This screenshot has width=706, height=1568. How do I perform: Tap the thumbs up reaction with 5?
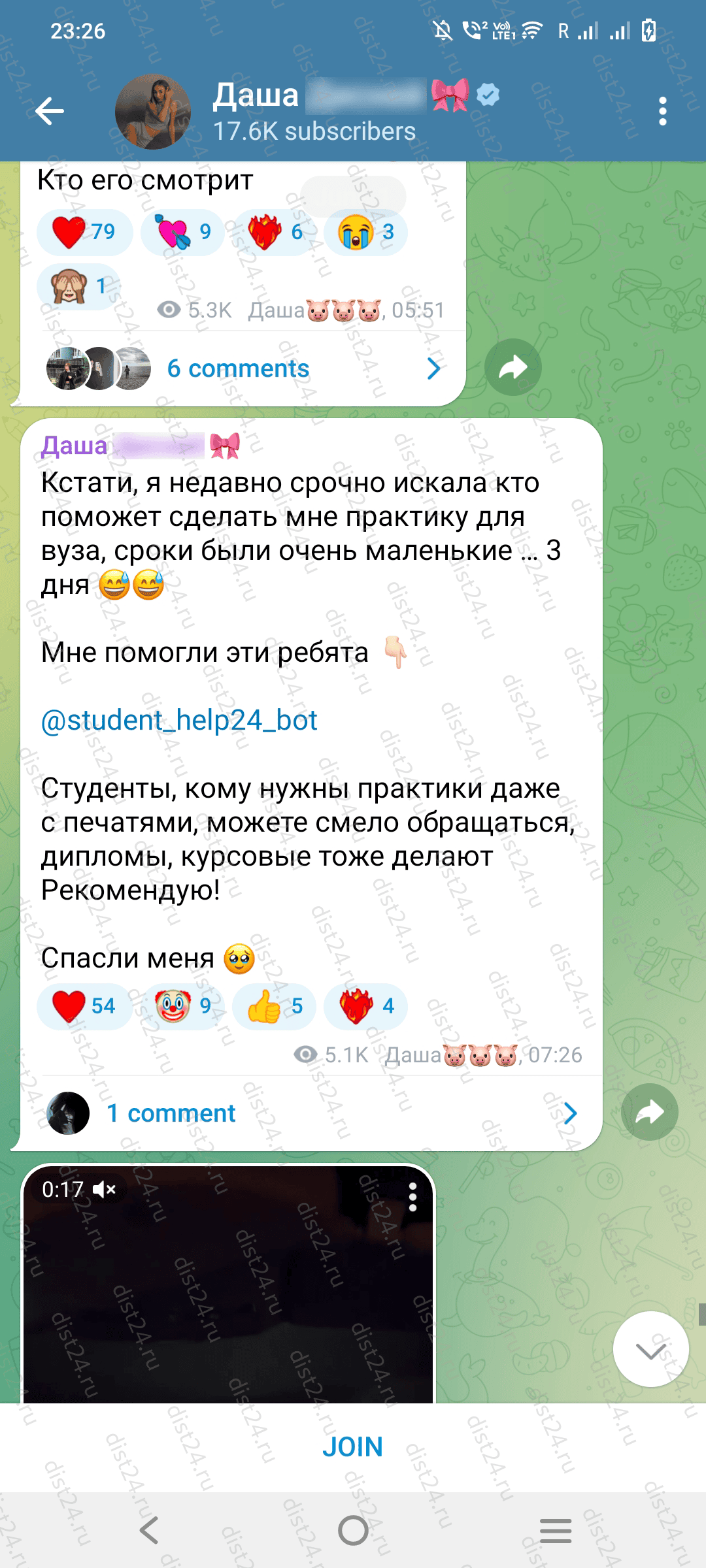point(275,1006)
